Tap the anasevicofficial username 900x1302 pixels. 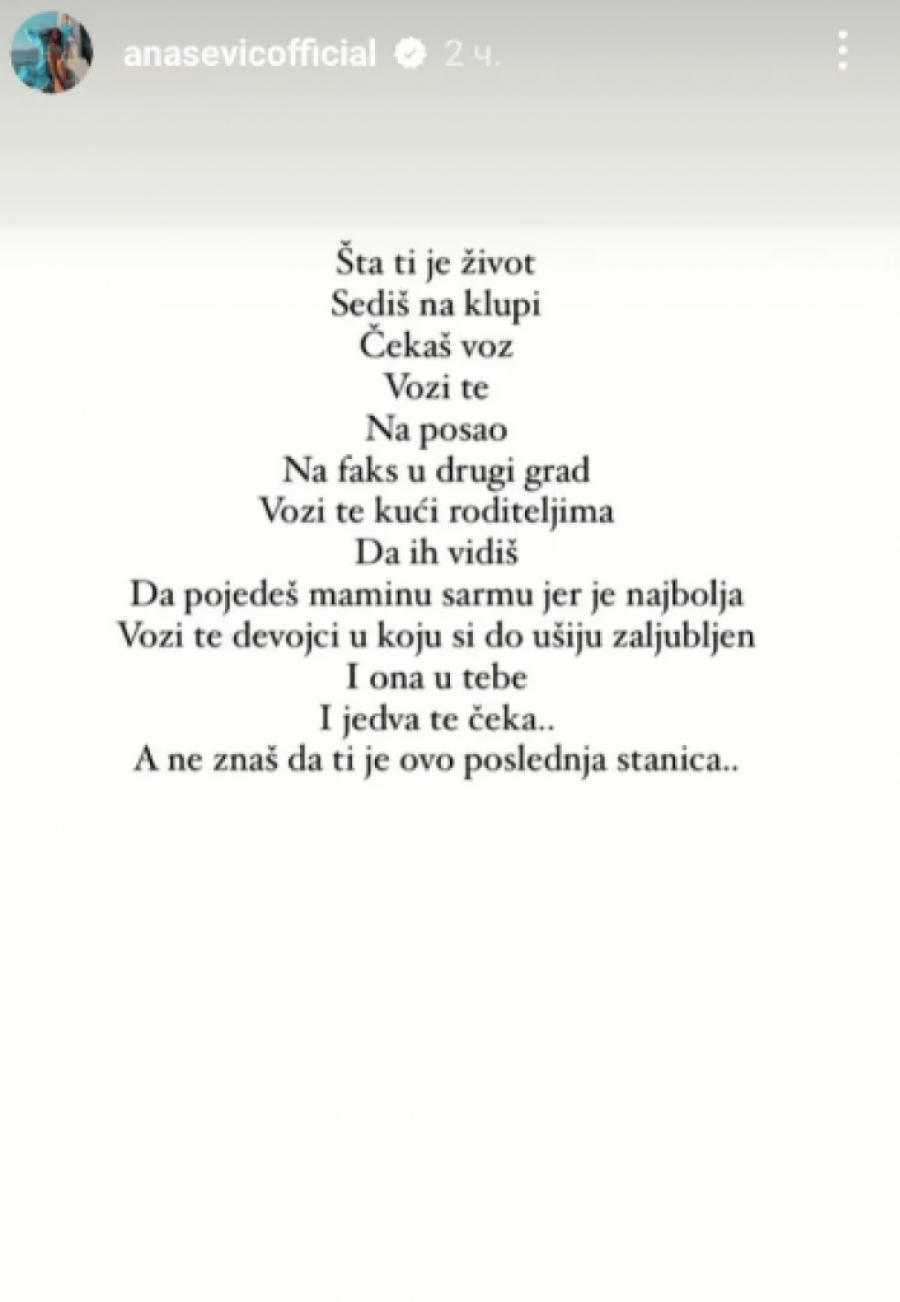[250, 54]
